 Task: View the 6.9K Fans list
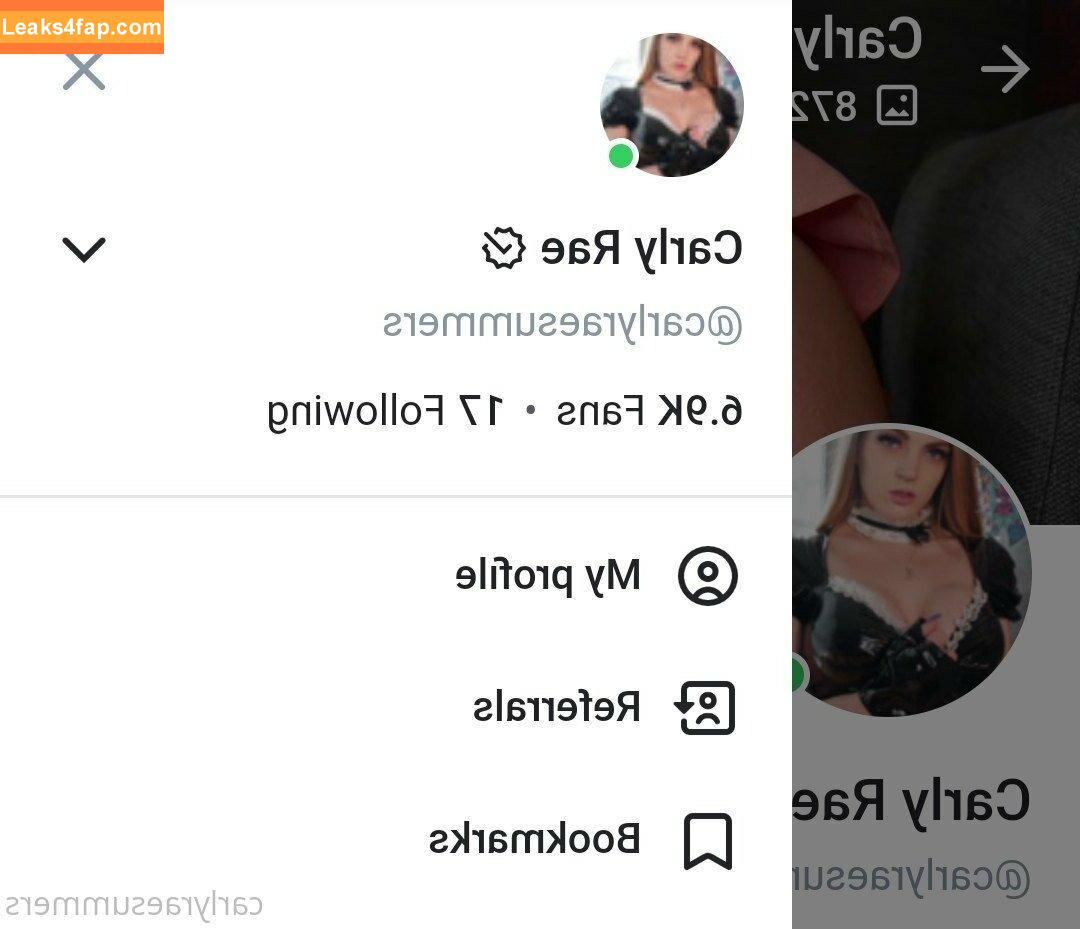(x=650, y=411)
